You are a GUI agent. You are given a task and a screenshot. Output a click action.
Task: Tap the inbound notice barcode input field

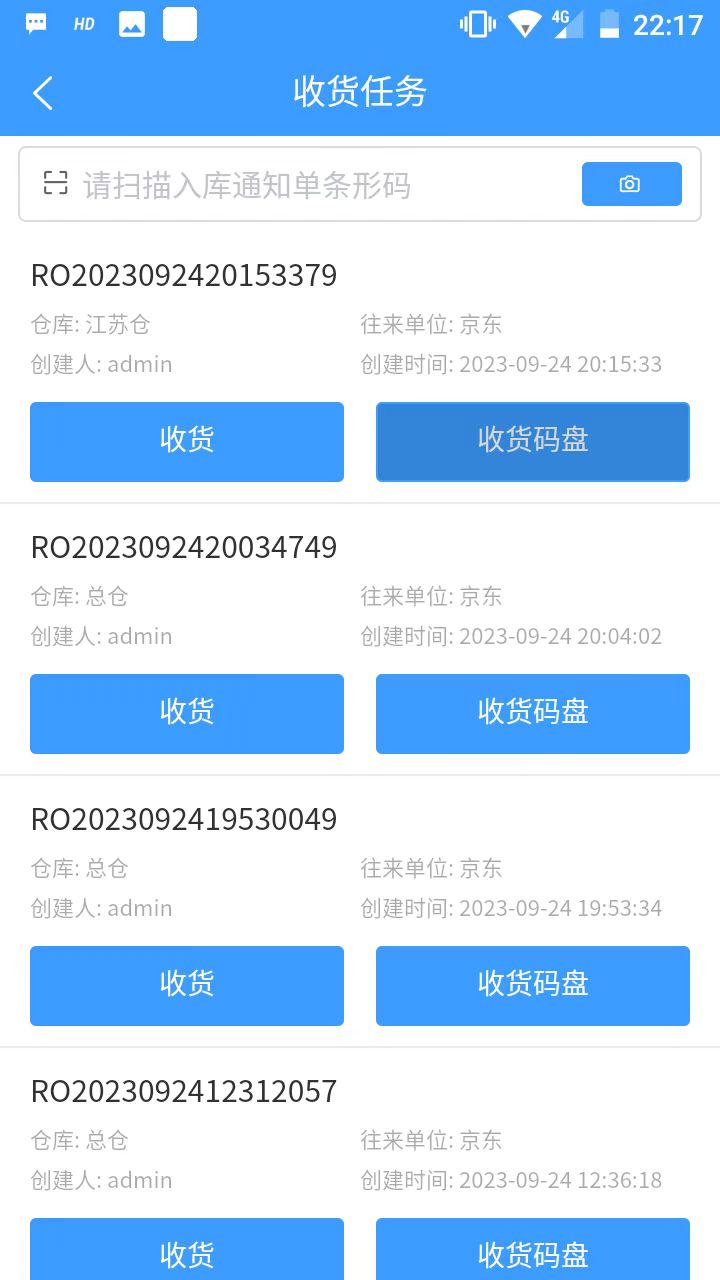pos(310,185)
